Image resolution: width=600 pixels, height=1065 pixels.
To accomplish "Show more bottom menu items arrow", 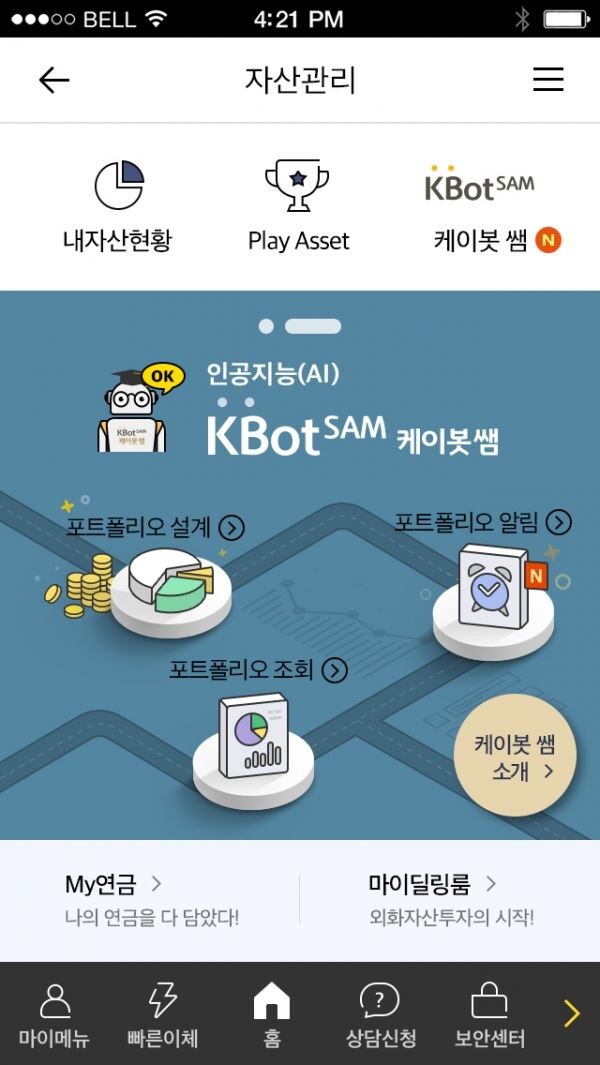I will tap(572, 1014).
